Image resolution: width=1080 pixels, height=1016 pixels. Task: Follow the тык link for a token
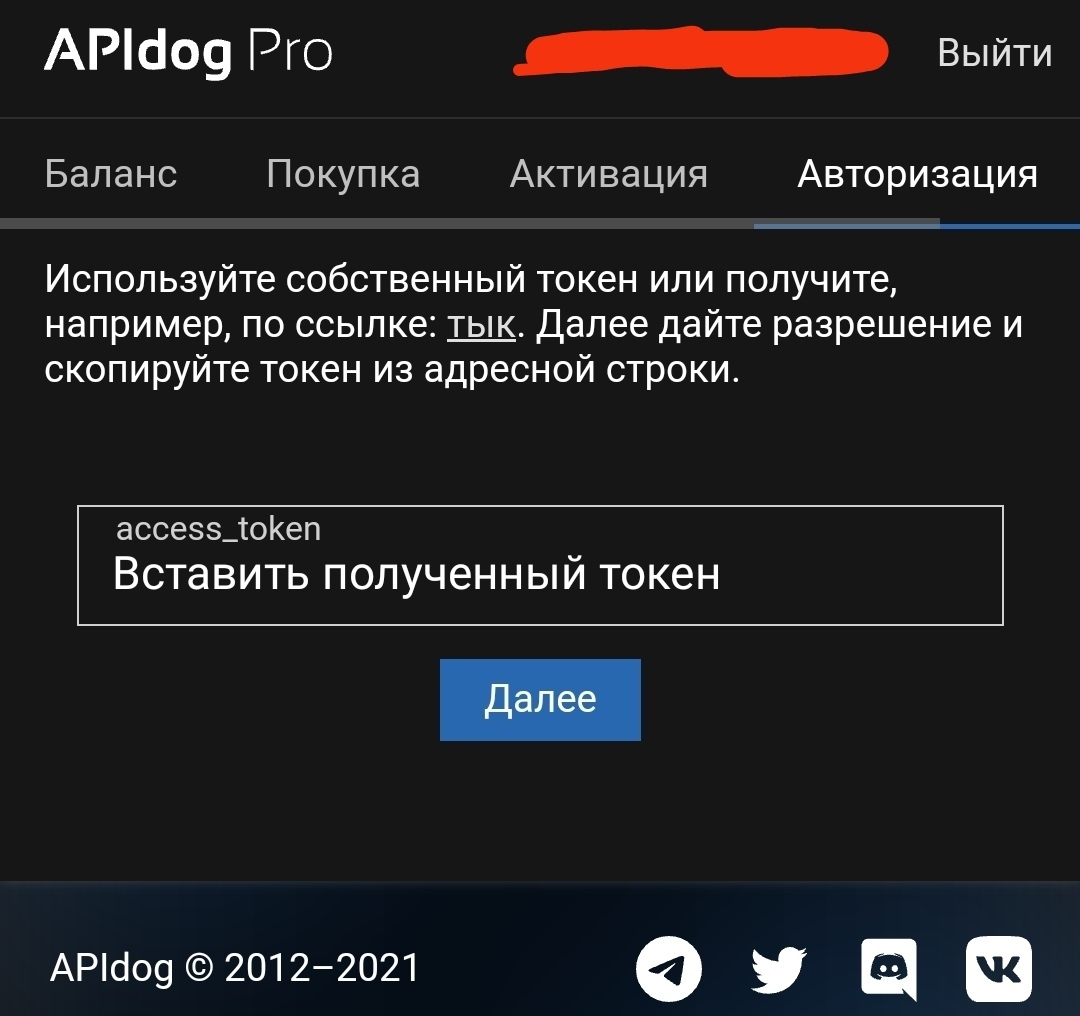tap(481, 324)
